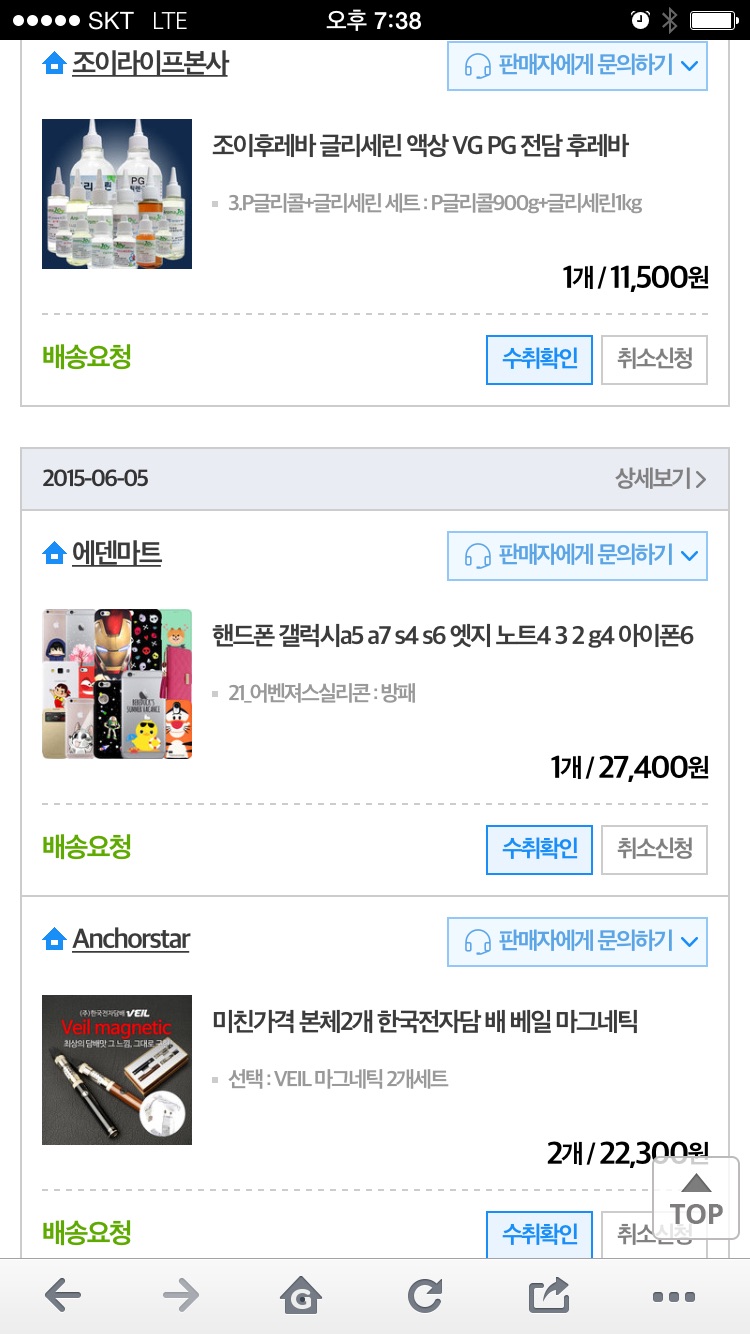The image size is (750, 1334).
Task: Open the three-dot more menu
Action: (673, 1297)
